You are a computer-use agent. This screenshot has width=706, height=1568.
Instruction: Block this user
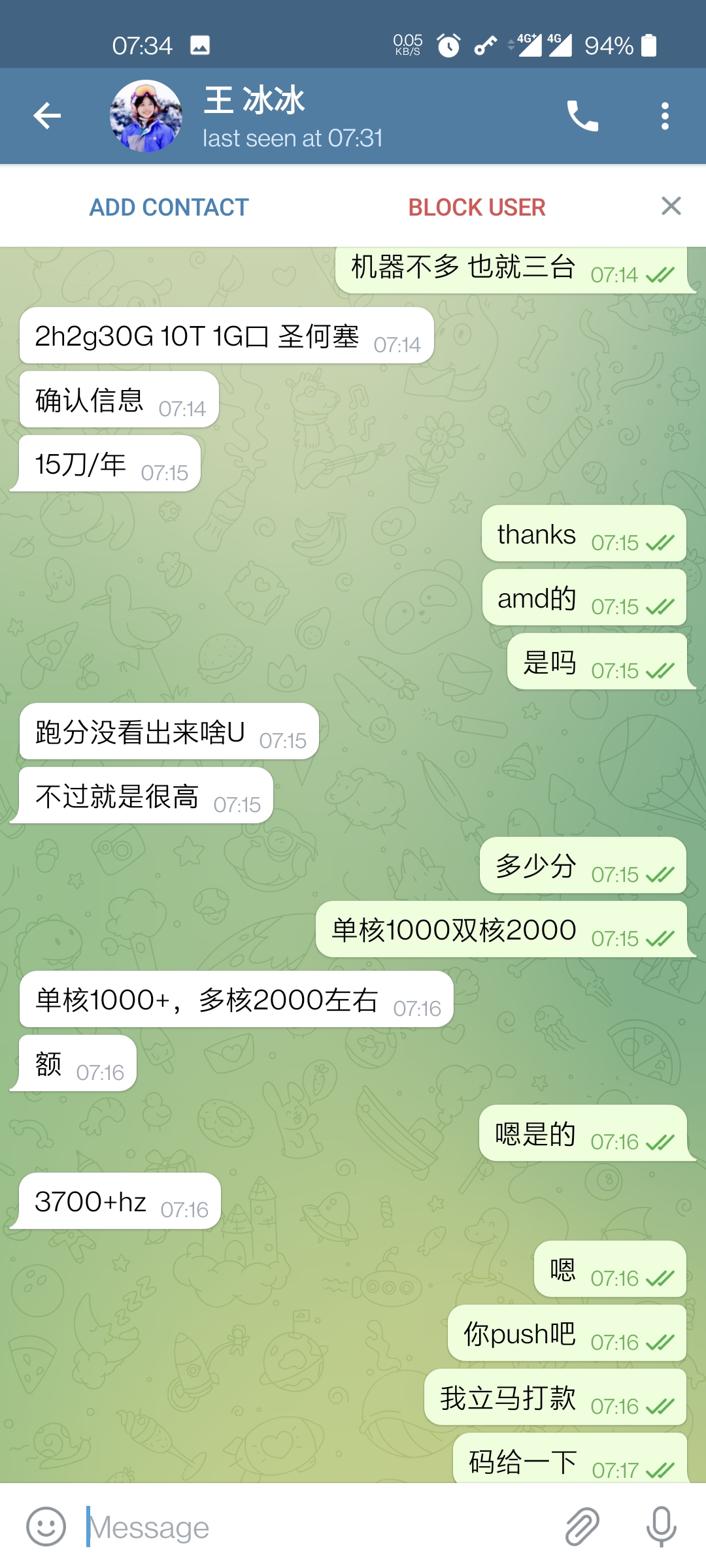[x=477, y=207]
